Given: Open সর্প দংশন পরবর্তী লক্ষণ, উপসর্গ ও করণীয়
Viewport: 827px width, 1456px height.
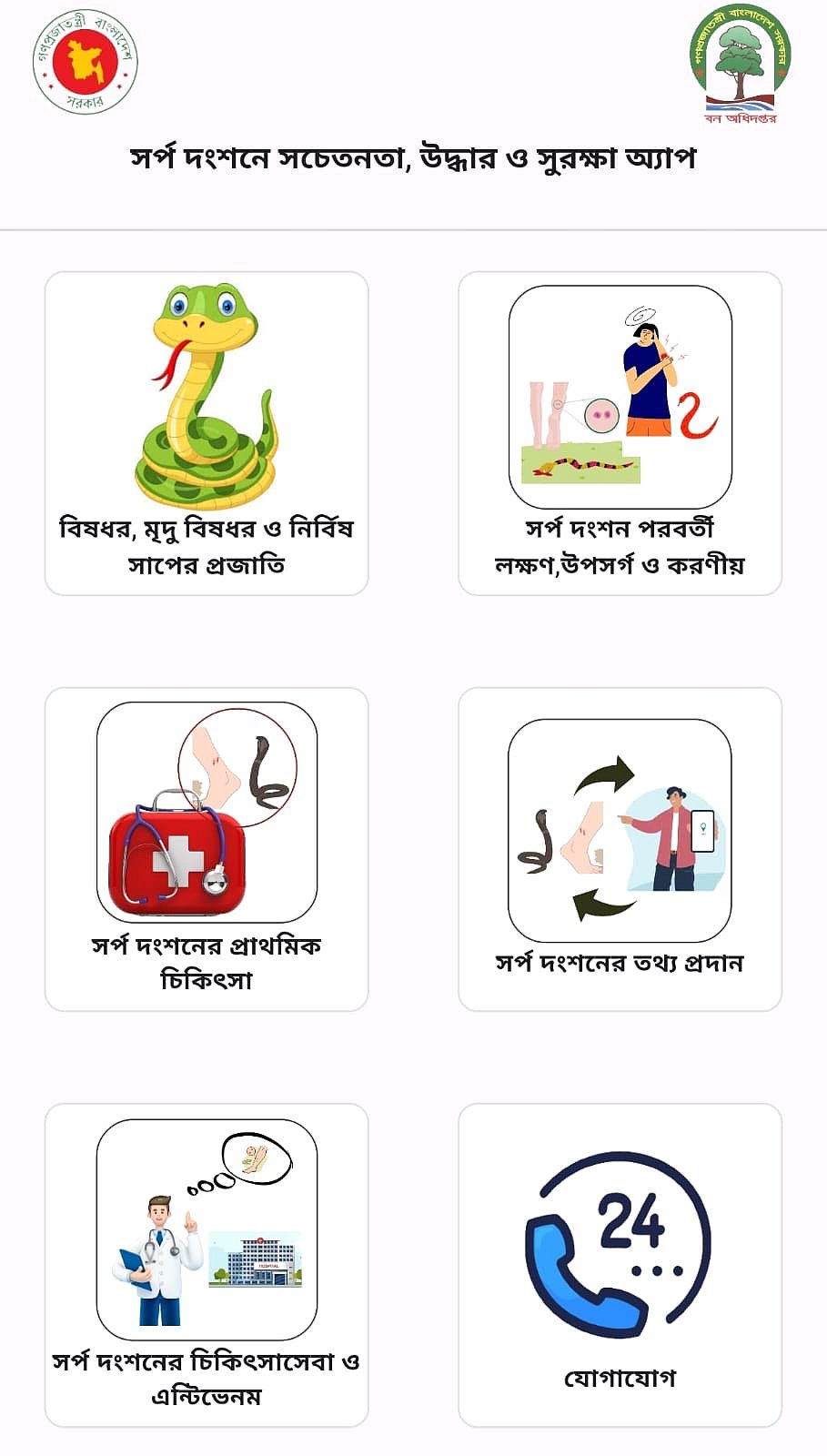Looking at the screenshot, I should 618,546.
